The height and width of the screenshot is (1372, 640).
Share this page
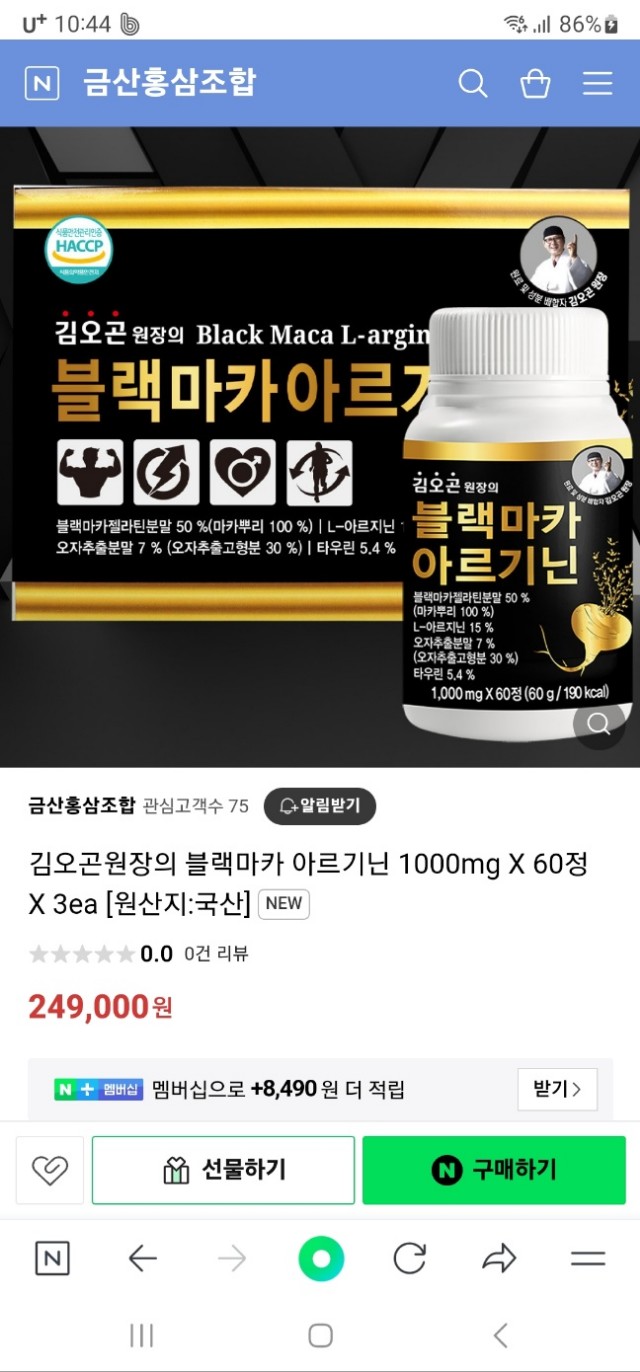coord(499,1258)
